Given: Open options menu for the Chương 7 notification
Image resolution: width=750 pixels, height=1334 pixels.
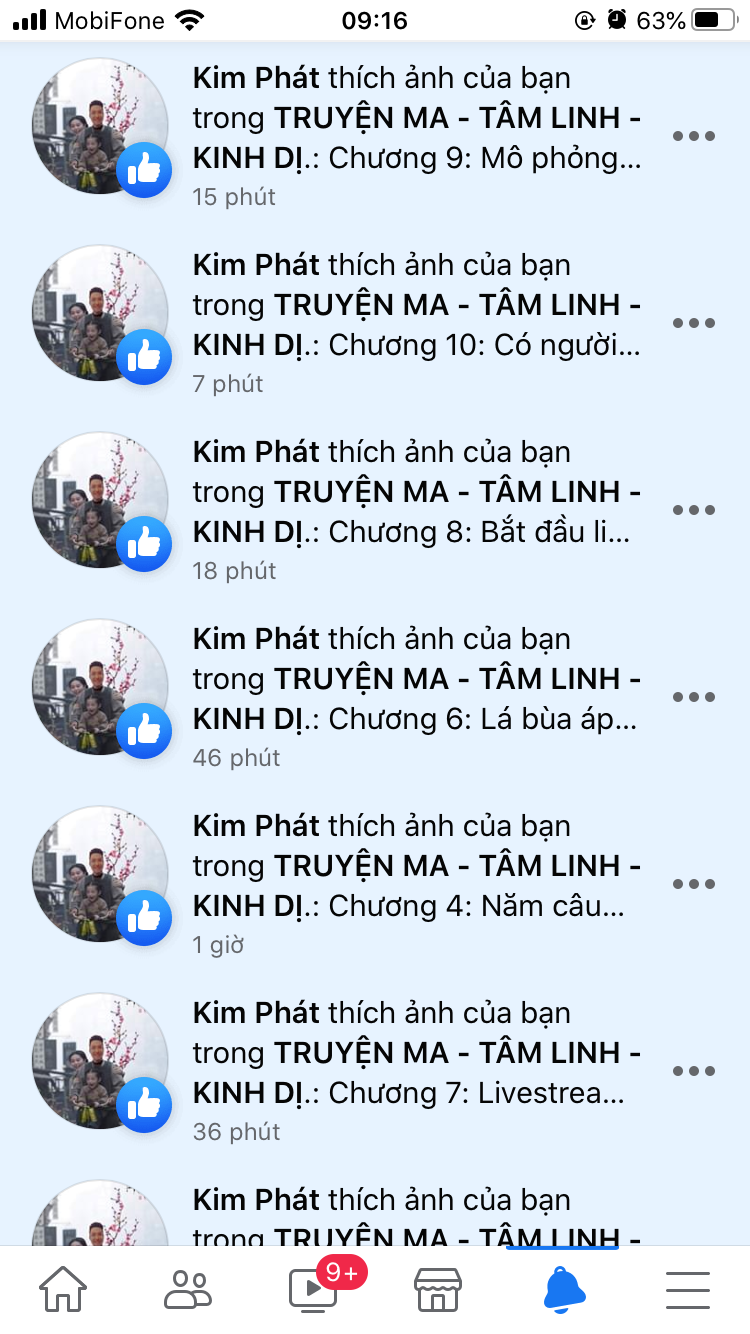Looking at the screenshot, I should 693,1071.
